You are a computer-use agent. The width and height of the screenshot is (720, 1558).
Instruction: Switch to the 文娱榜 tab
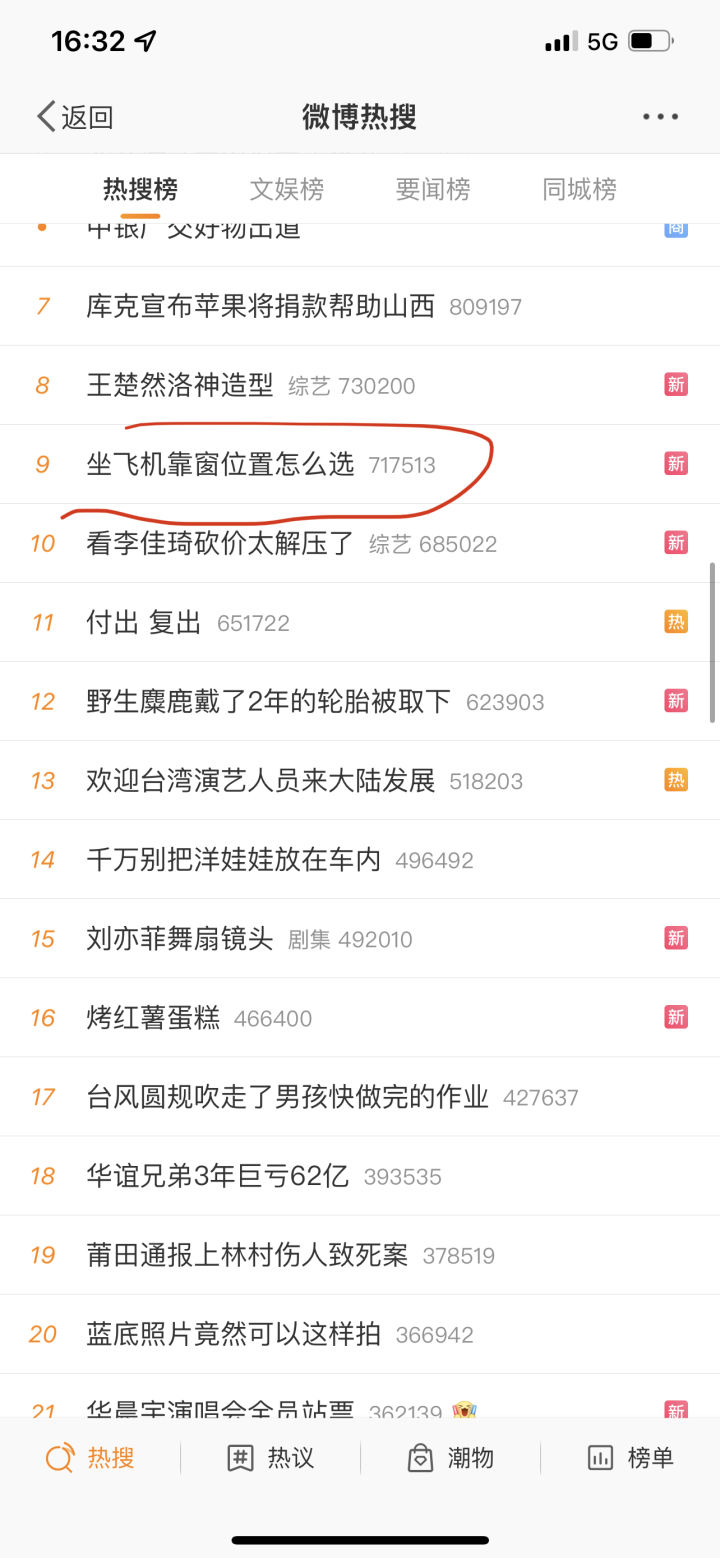287,190
